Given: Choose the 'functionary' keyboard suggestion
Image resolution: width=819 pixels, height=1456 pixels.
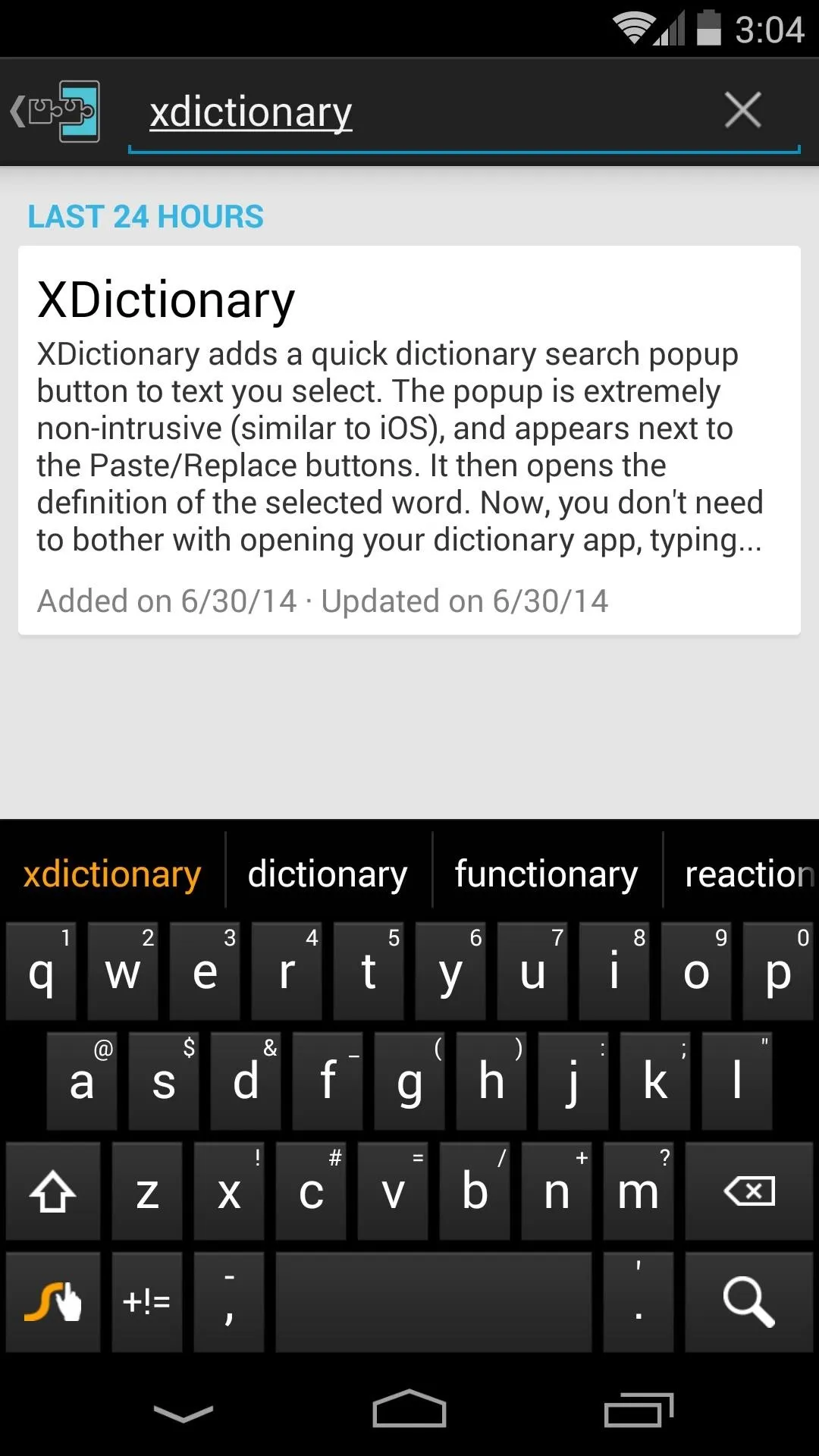Looking at the screenshot, I should pyautogui.click(x=547, y=874).
